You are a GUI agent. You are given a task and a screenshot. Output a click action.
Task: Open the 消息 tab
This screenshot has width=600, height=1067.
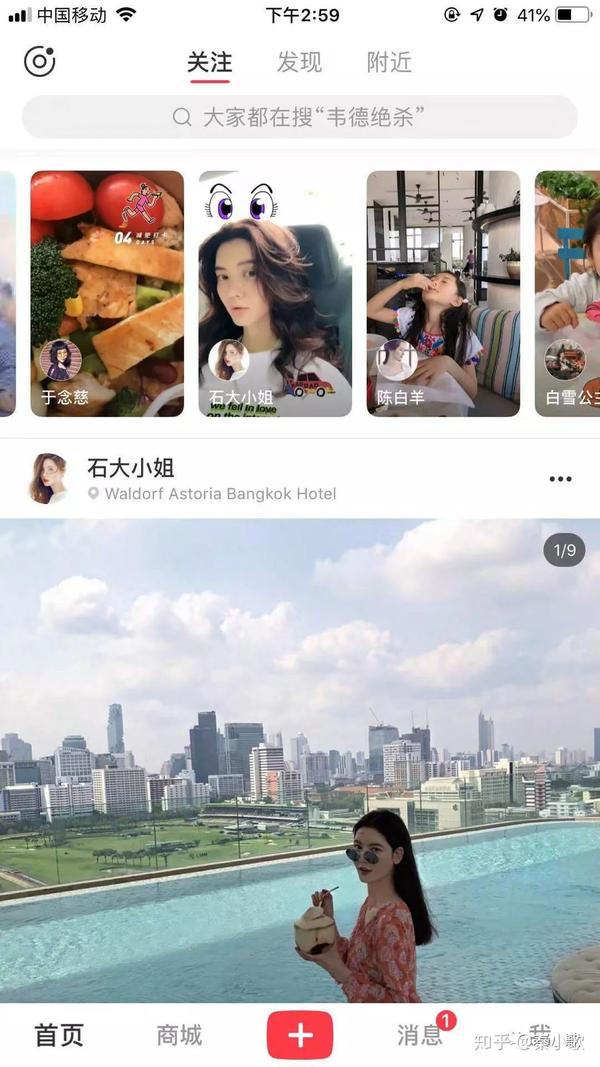420,1035
